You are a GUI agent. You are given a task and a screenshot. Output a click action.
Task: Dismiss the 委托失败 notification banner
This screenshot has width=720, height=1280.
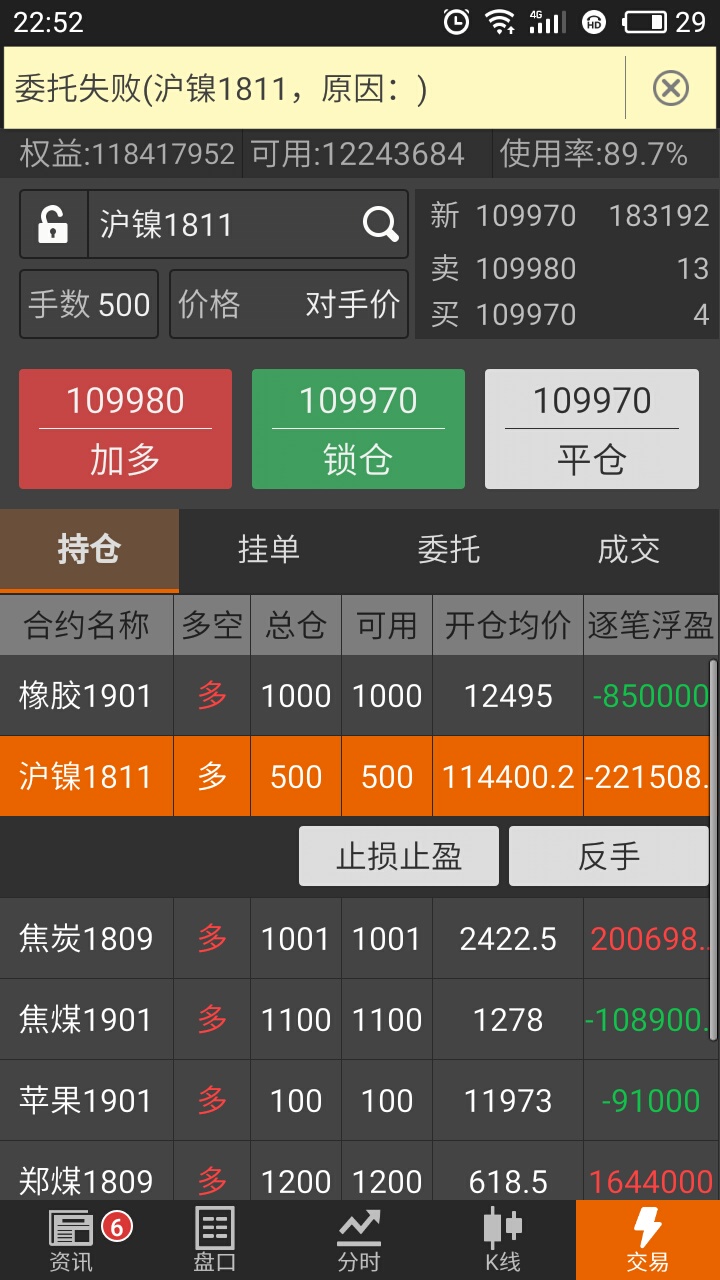[x=670, y=89]
